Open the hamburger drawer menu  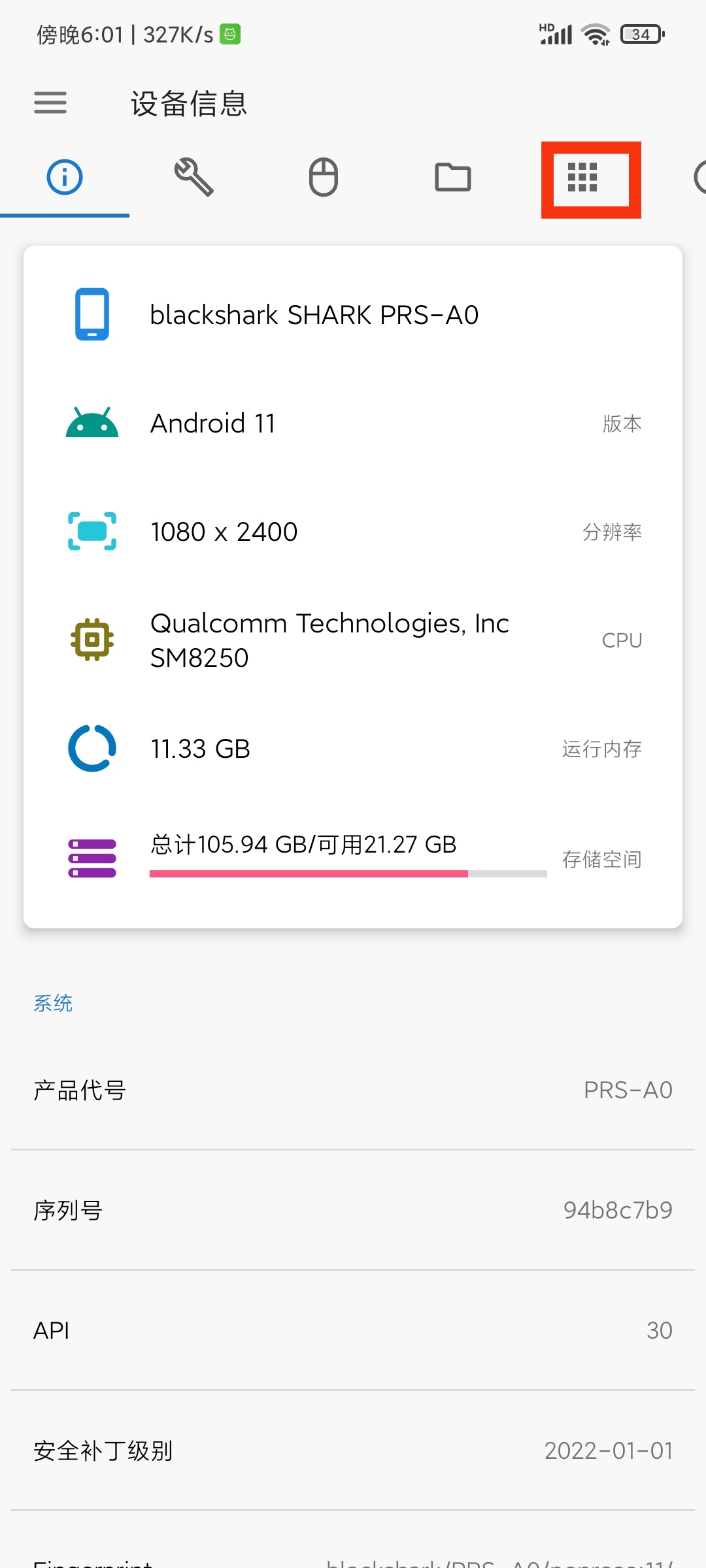50,103
